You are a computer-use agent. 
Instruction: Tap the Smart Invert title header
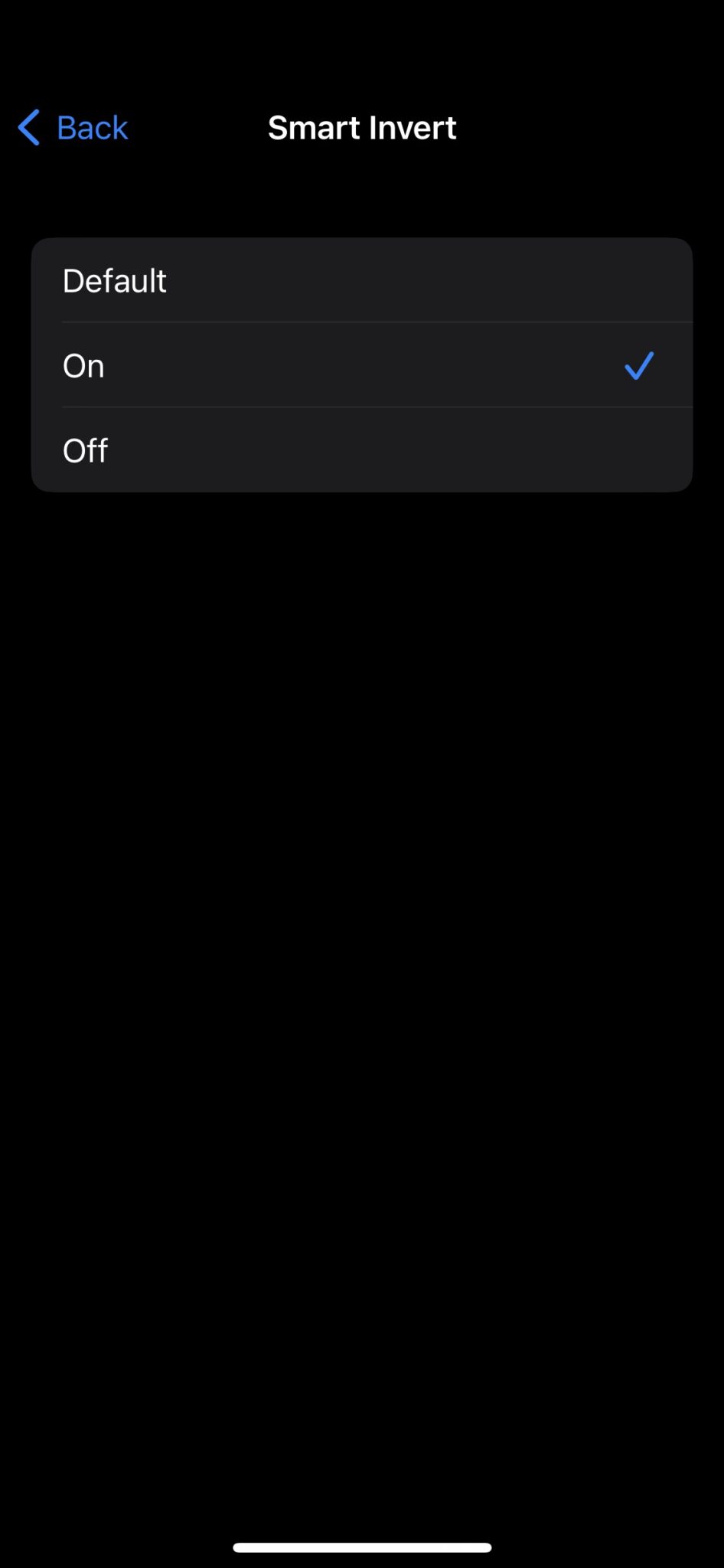362,127
